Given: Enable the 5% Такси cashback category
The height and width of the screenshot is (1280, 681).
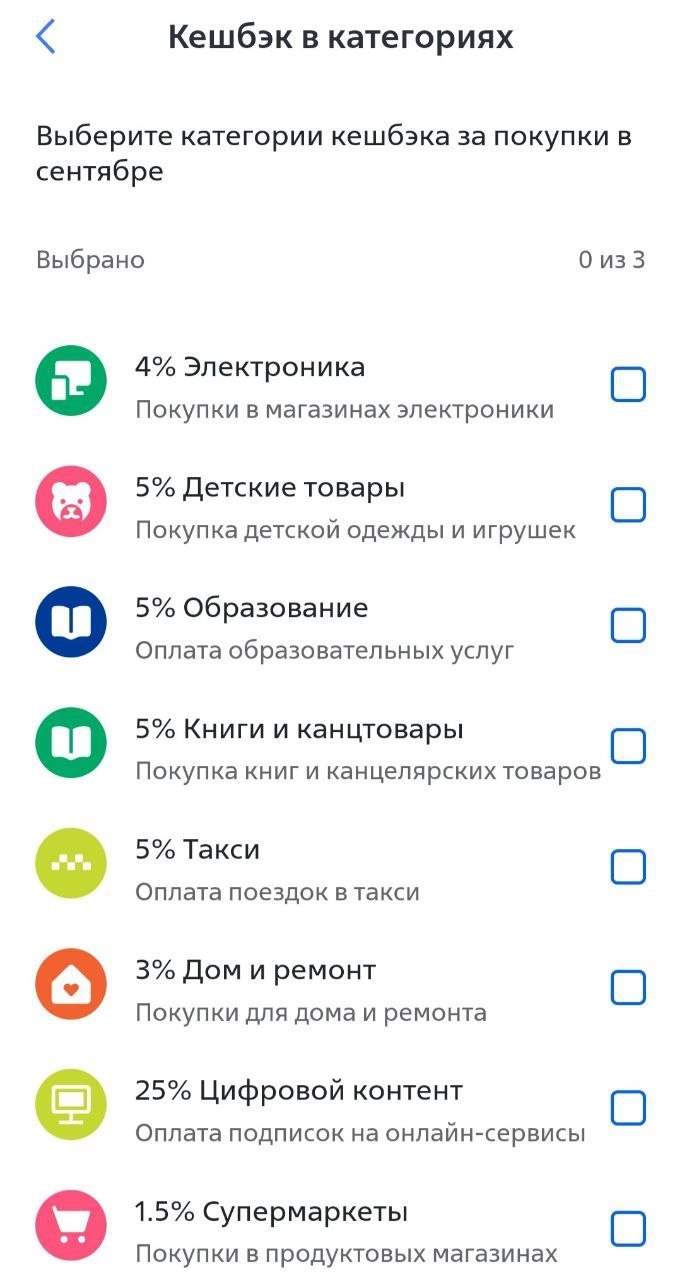Looking at the screenshot, I should [x=628, y=867].
